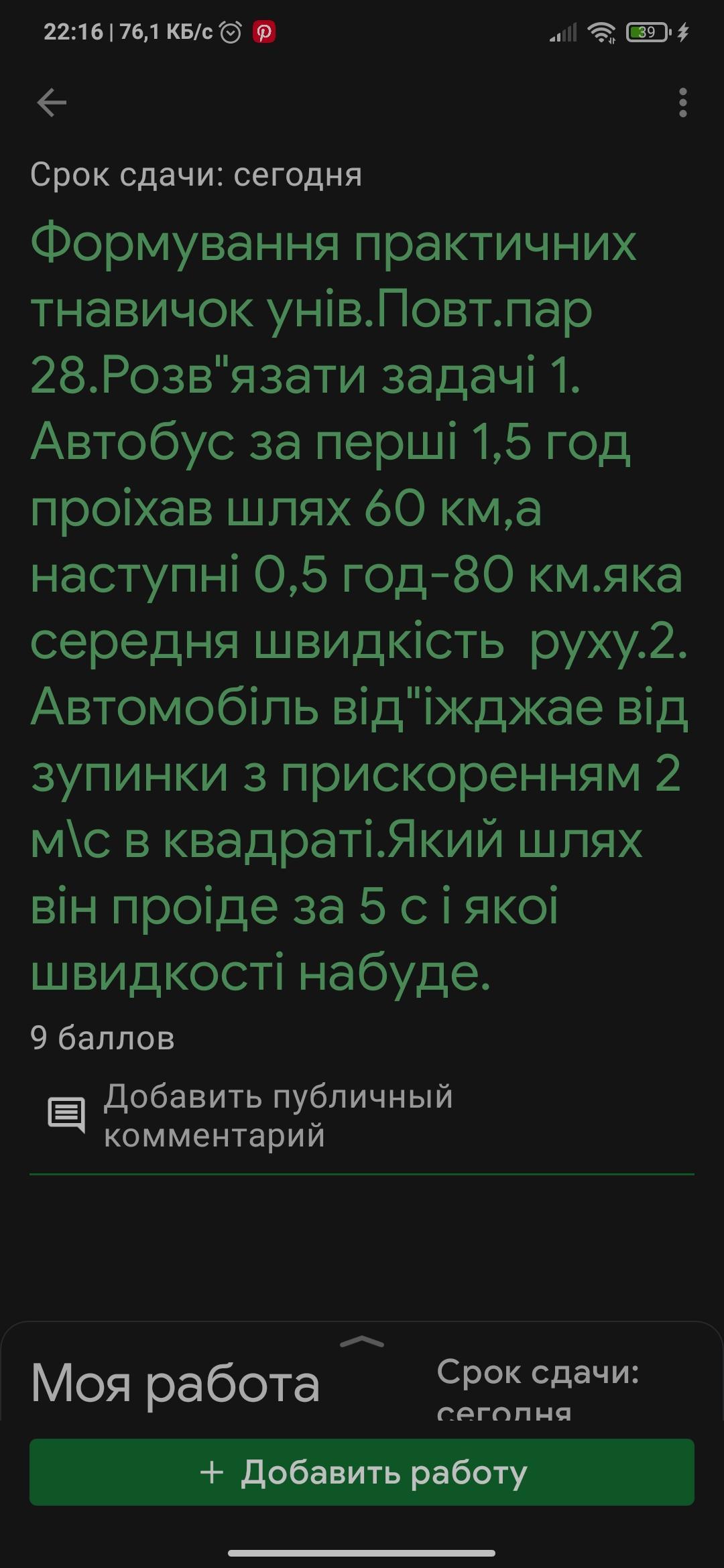
Task: Go back using the arrow icon
Action: pos(52,103)
